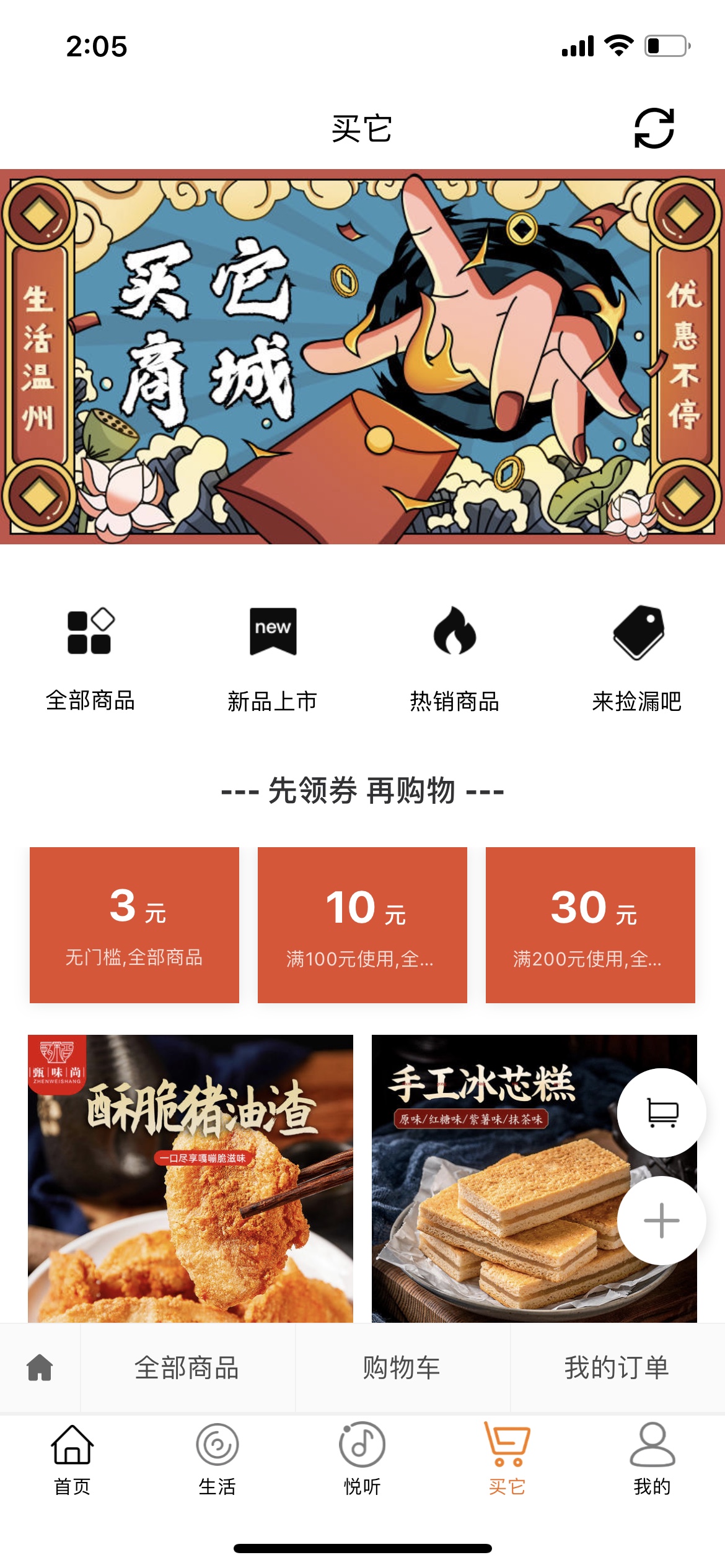Refresh the 买它 page

(x=654, y=128)
